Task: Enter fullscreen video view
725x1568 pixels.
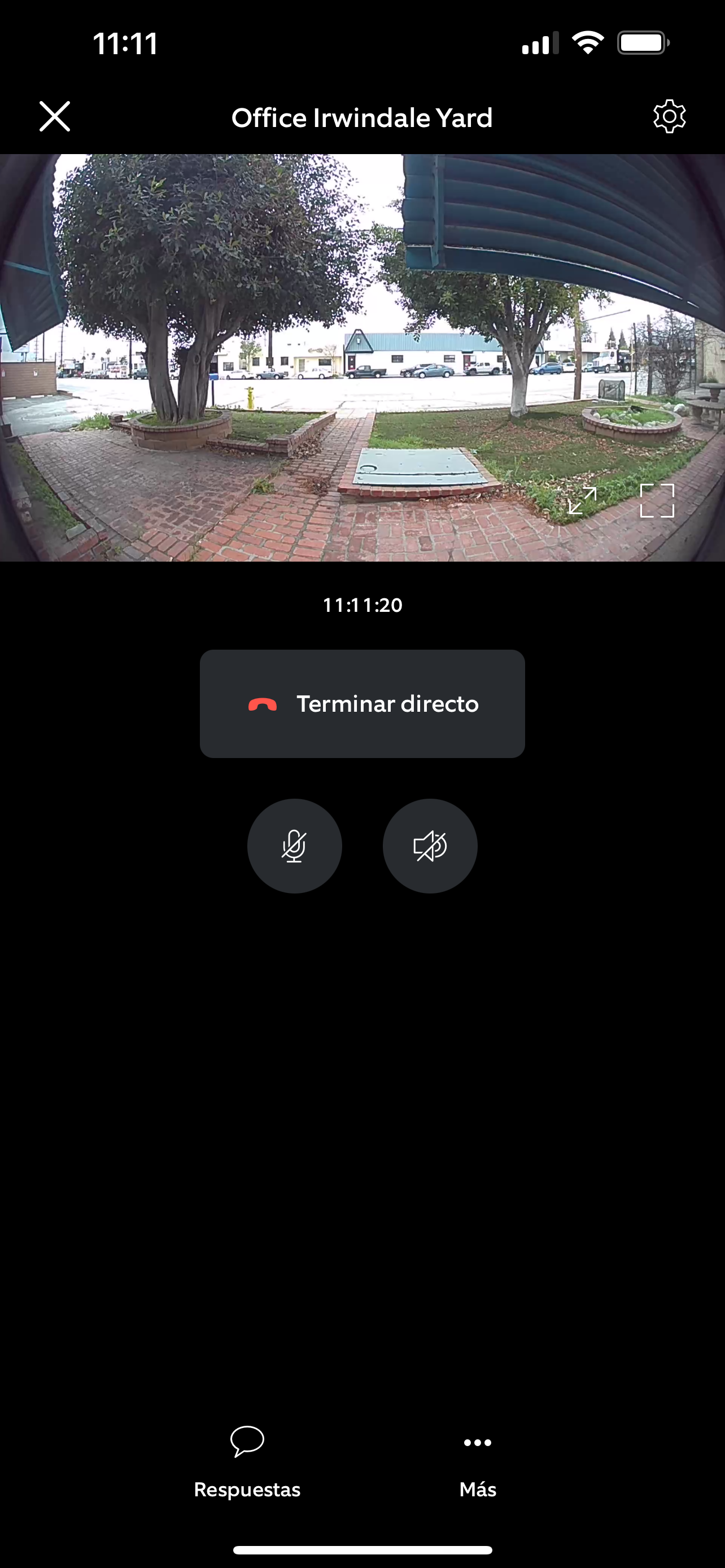Action: pos(657,500)
